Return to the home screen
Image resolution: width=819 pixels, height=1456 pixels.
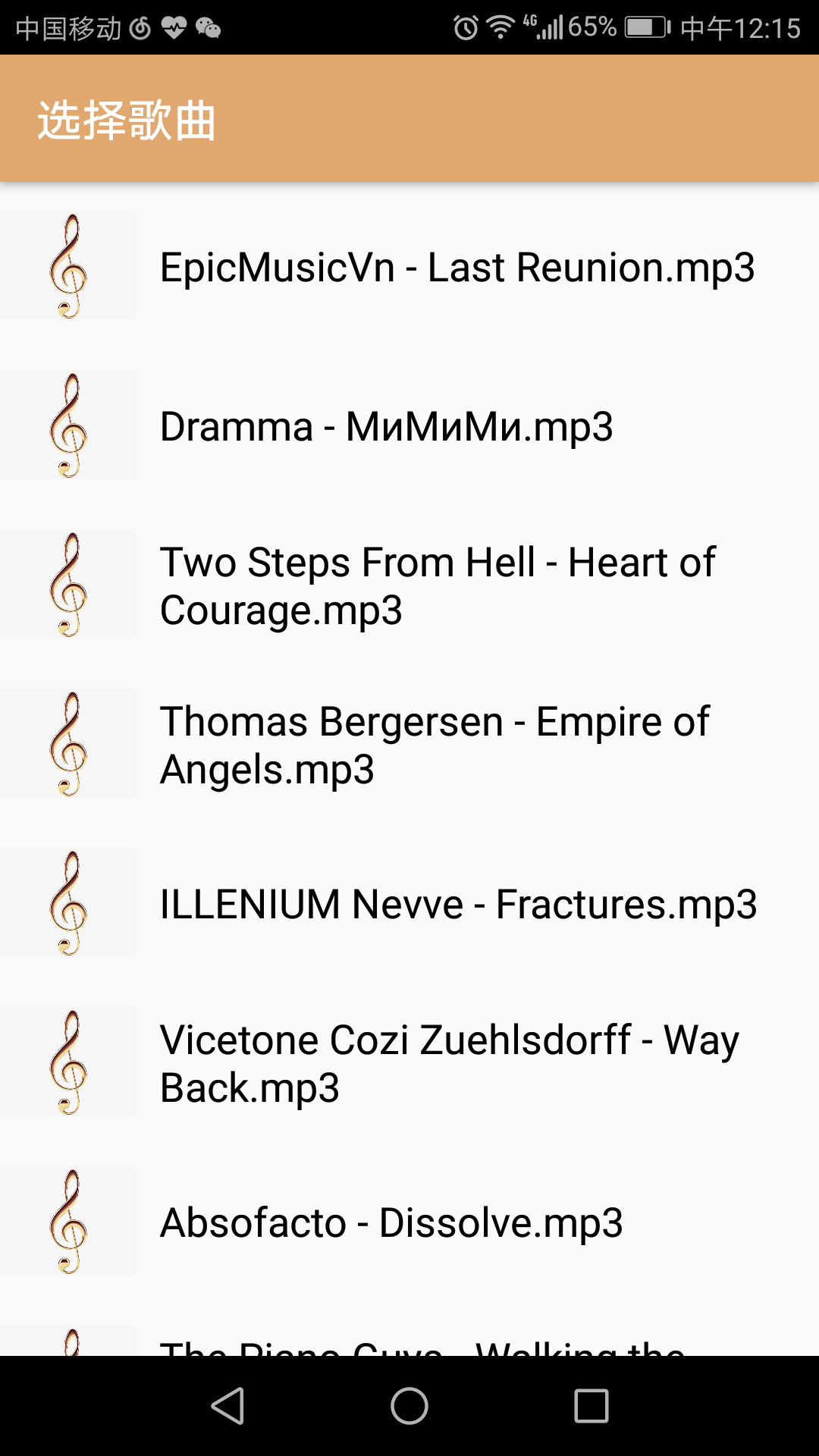[x=409, y=1406]
